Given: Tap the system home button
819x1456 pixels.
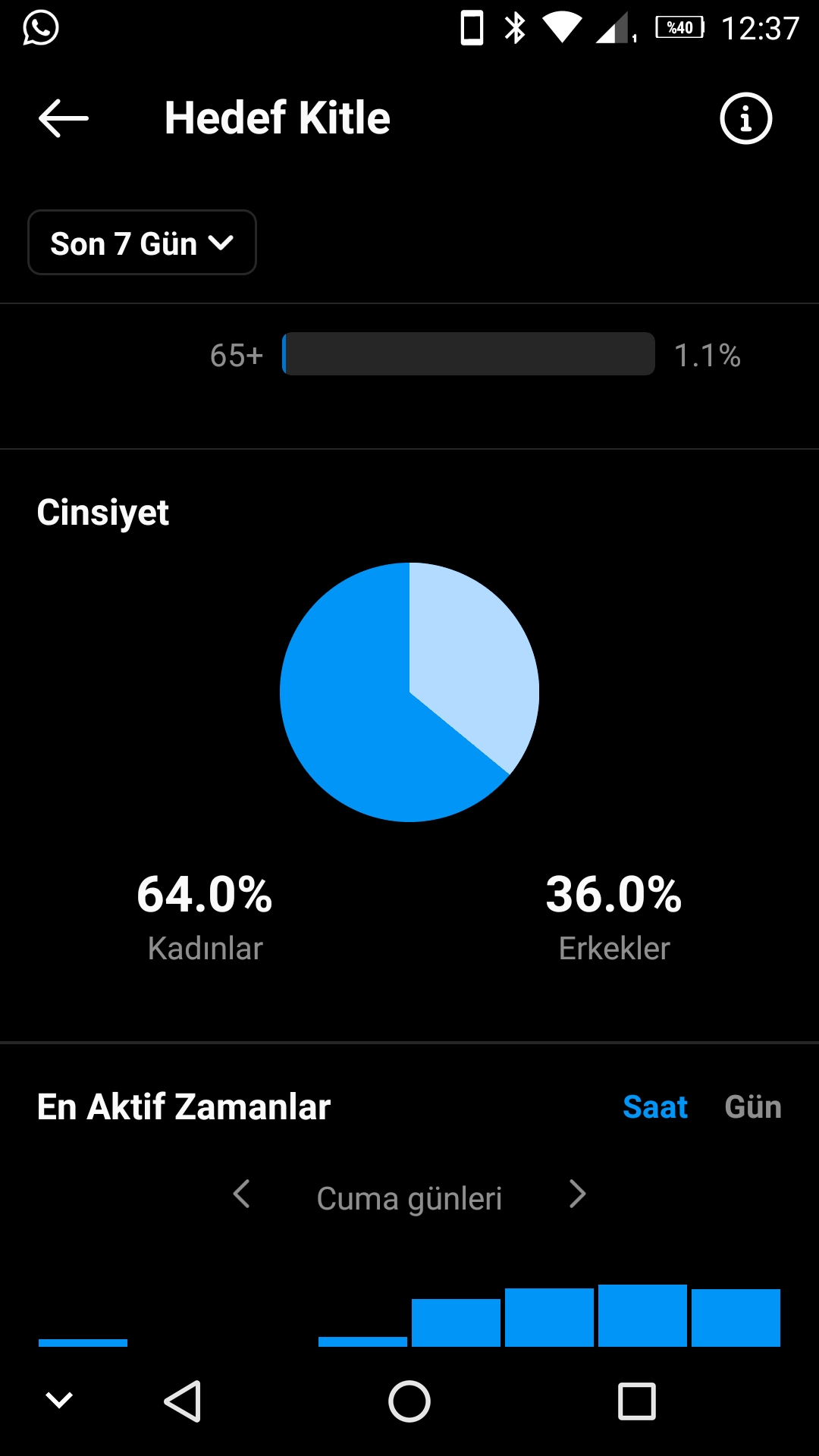Looking at the screenshot, I should pos(409,1401).
